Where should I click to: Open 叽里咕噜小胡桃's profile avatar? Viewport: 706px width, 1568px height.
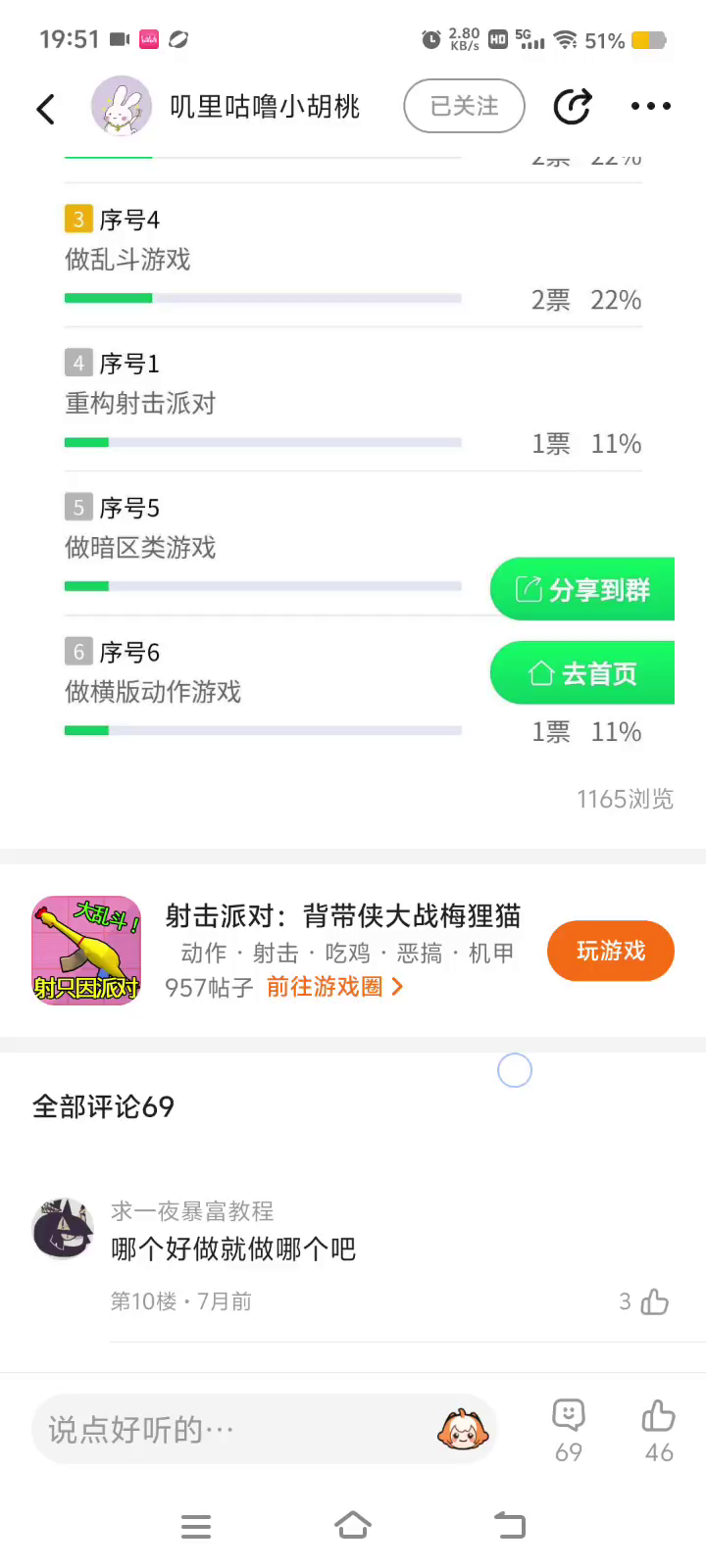point(121,106)
